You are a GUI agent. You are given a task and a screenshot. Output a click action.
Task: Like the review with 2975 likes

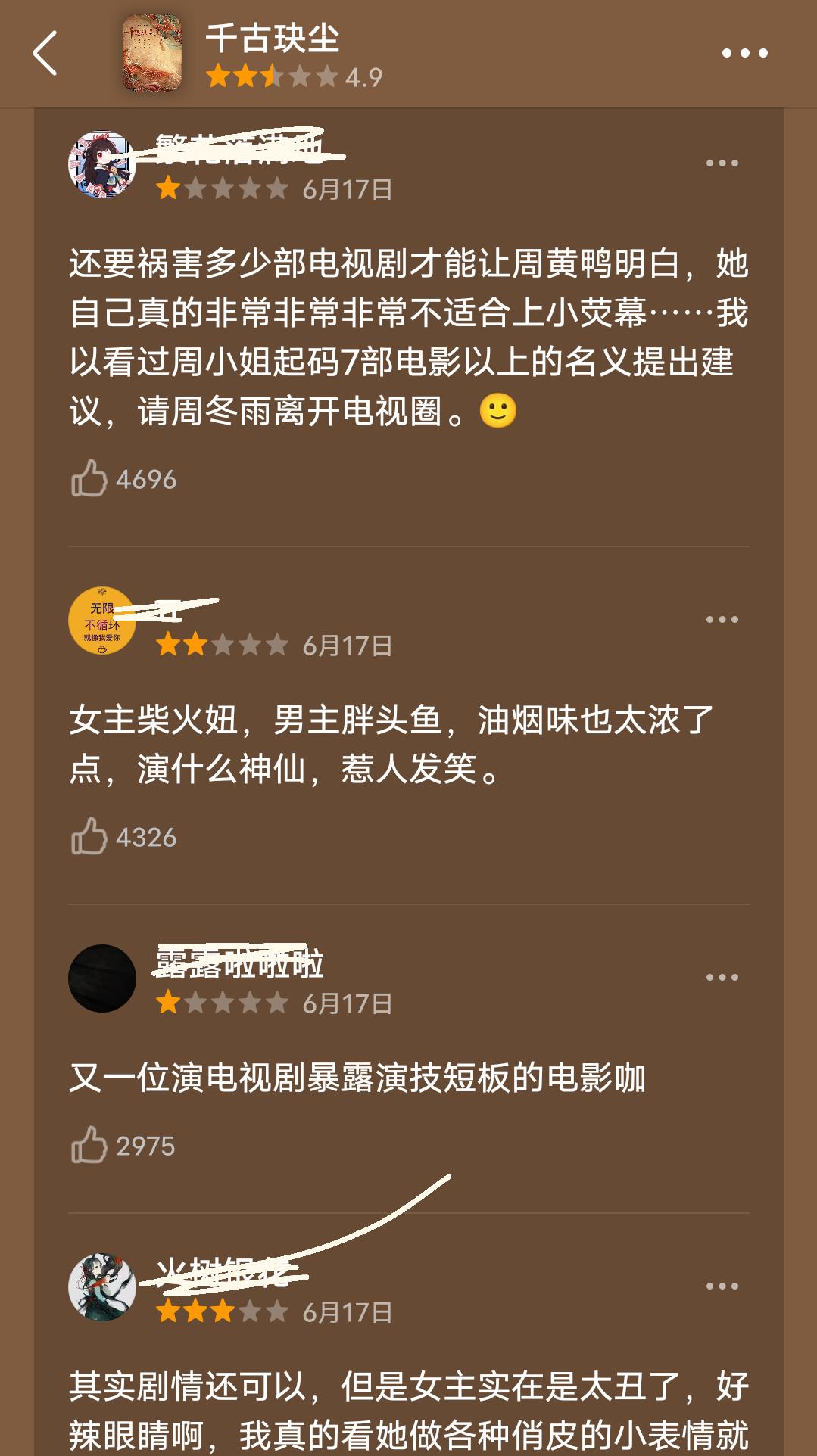(89, 1145)
